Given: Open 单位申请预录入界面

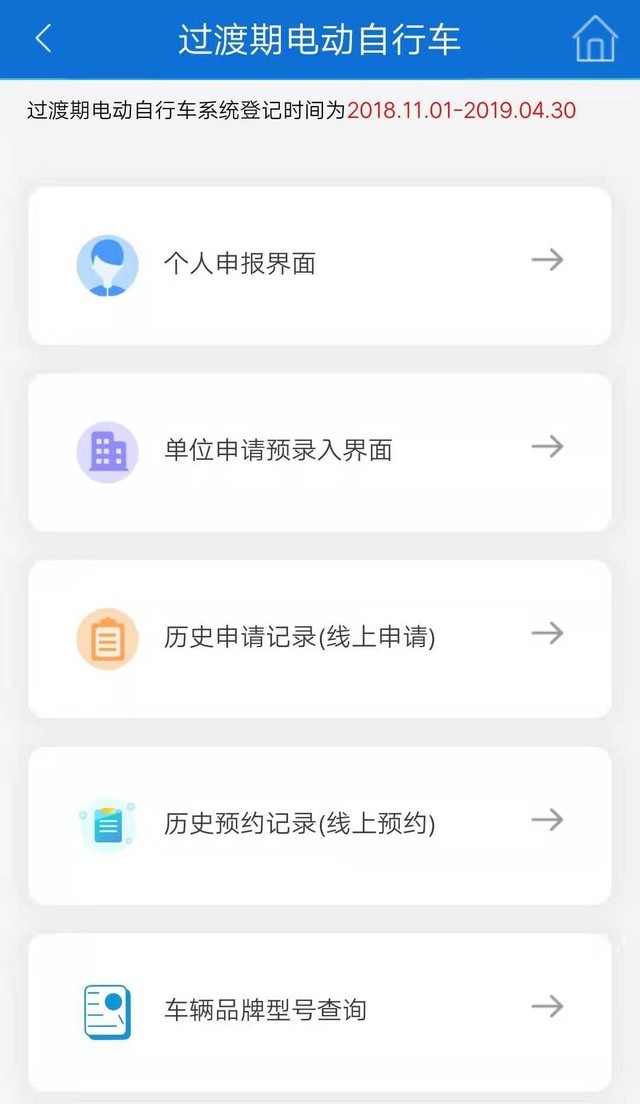Looking at the screenshot, I should (319, 451).
